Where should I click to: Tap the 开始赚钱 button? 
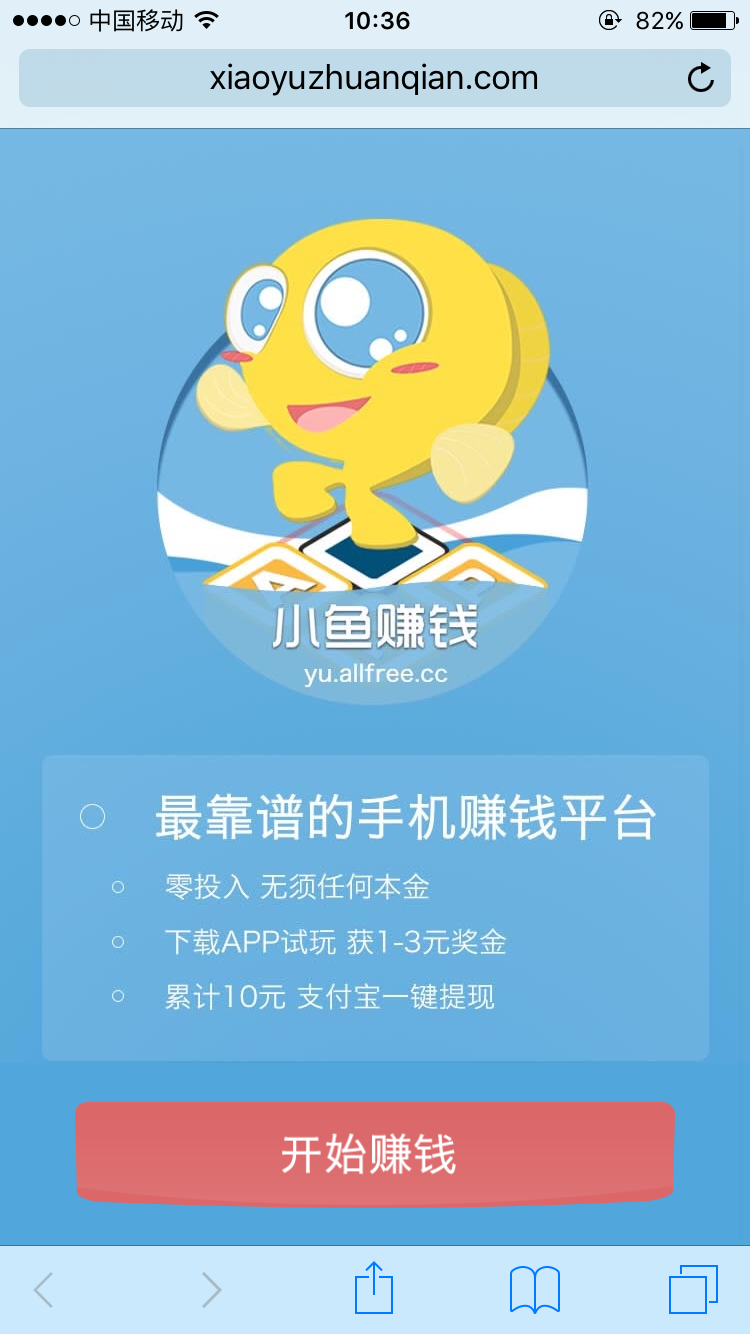coord(374,1151)
